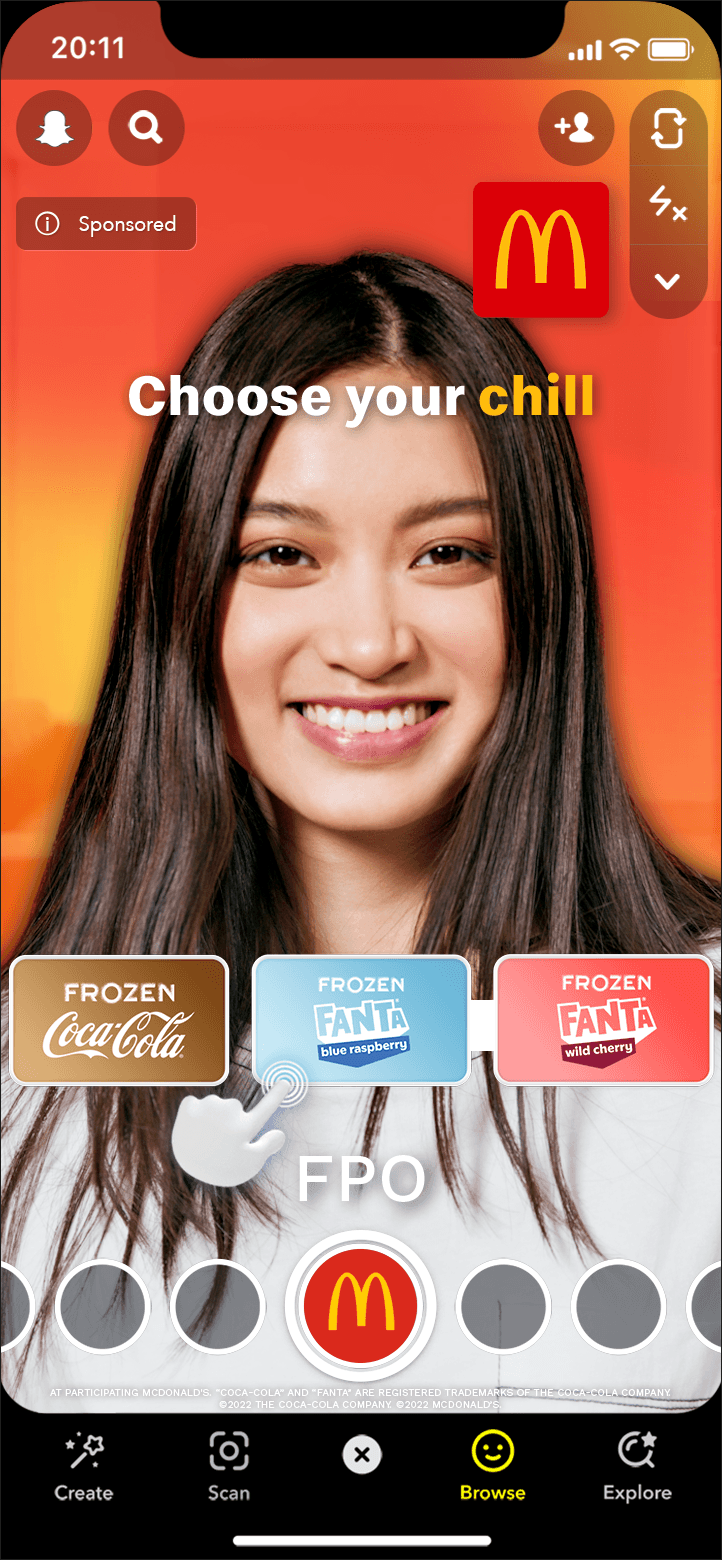Enable flash by tapping the crossed lightning icon
722x1560 pixels.
(x=668, y=207)
